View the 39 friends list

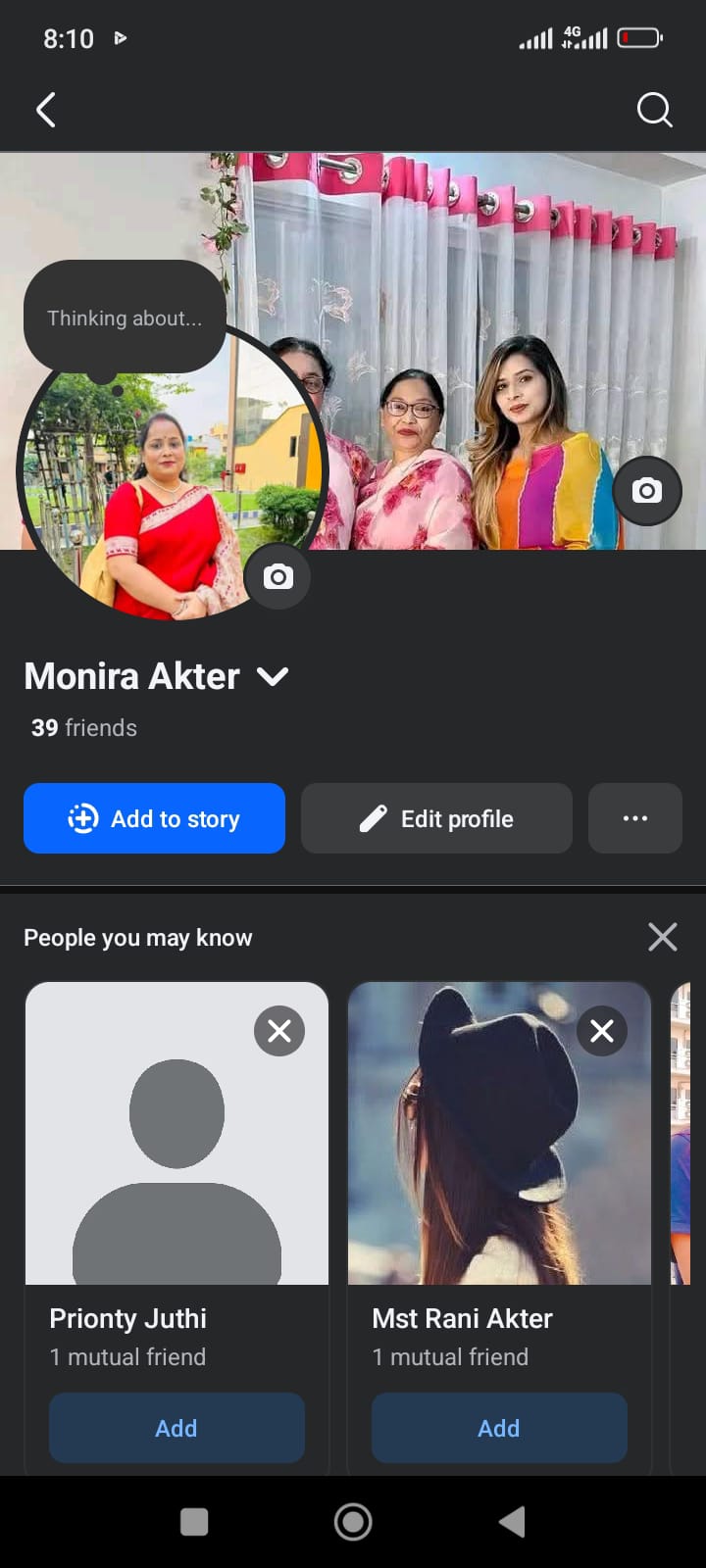[84, 728]
